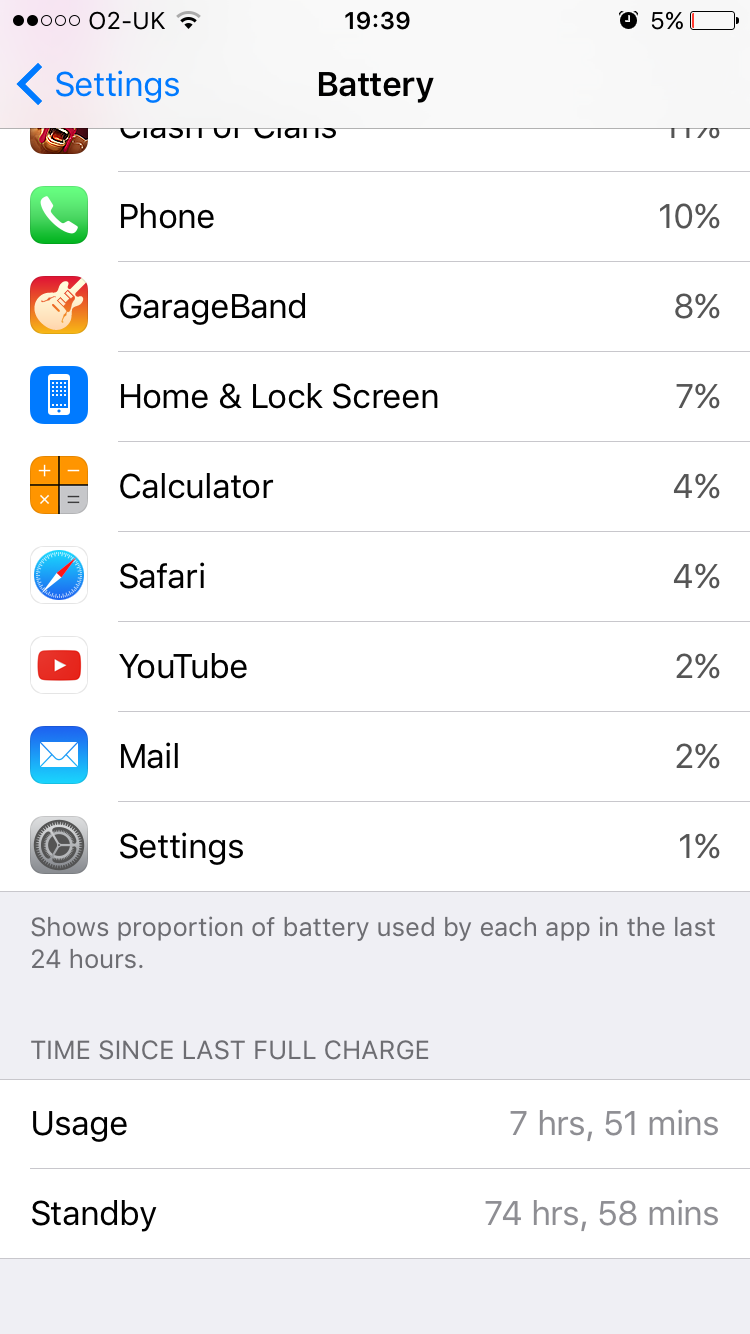750x1334 pixels.
Task: Select the Home & Lock Screen row
Action: tap(375, 396)
